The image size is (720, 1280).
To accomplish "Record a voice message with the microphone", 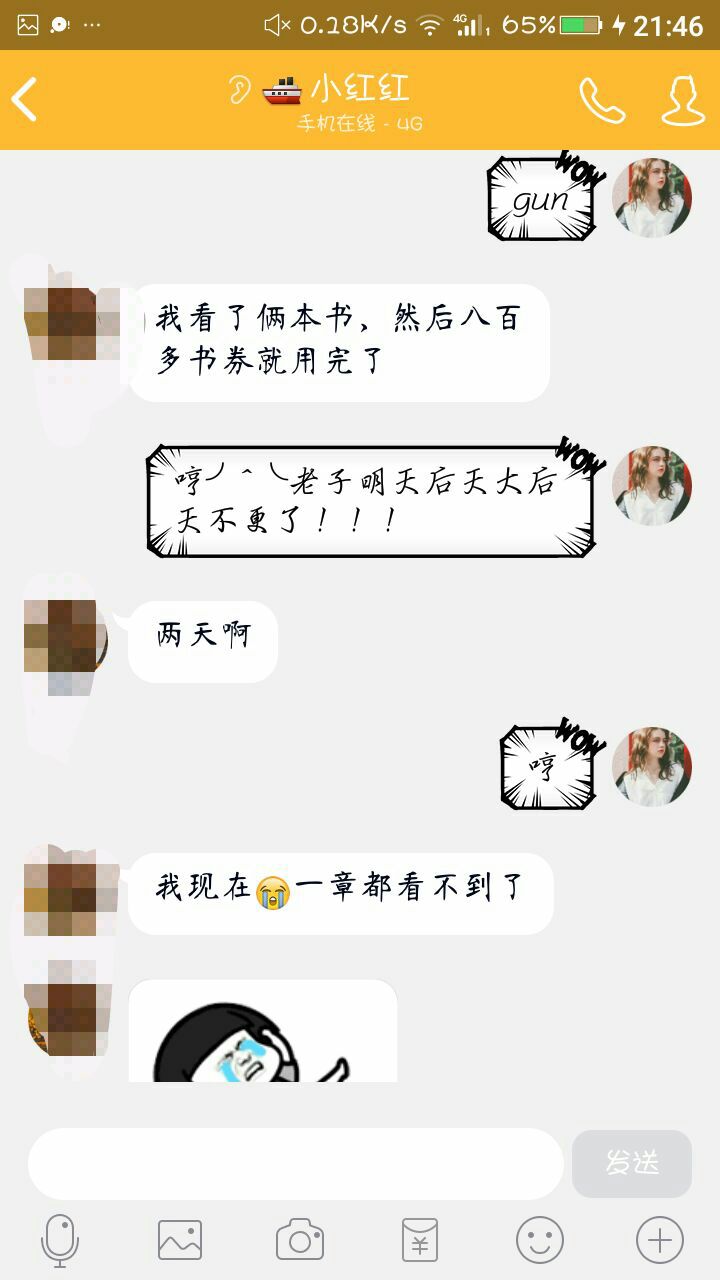I will pos(60,1240).
